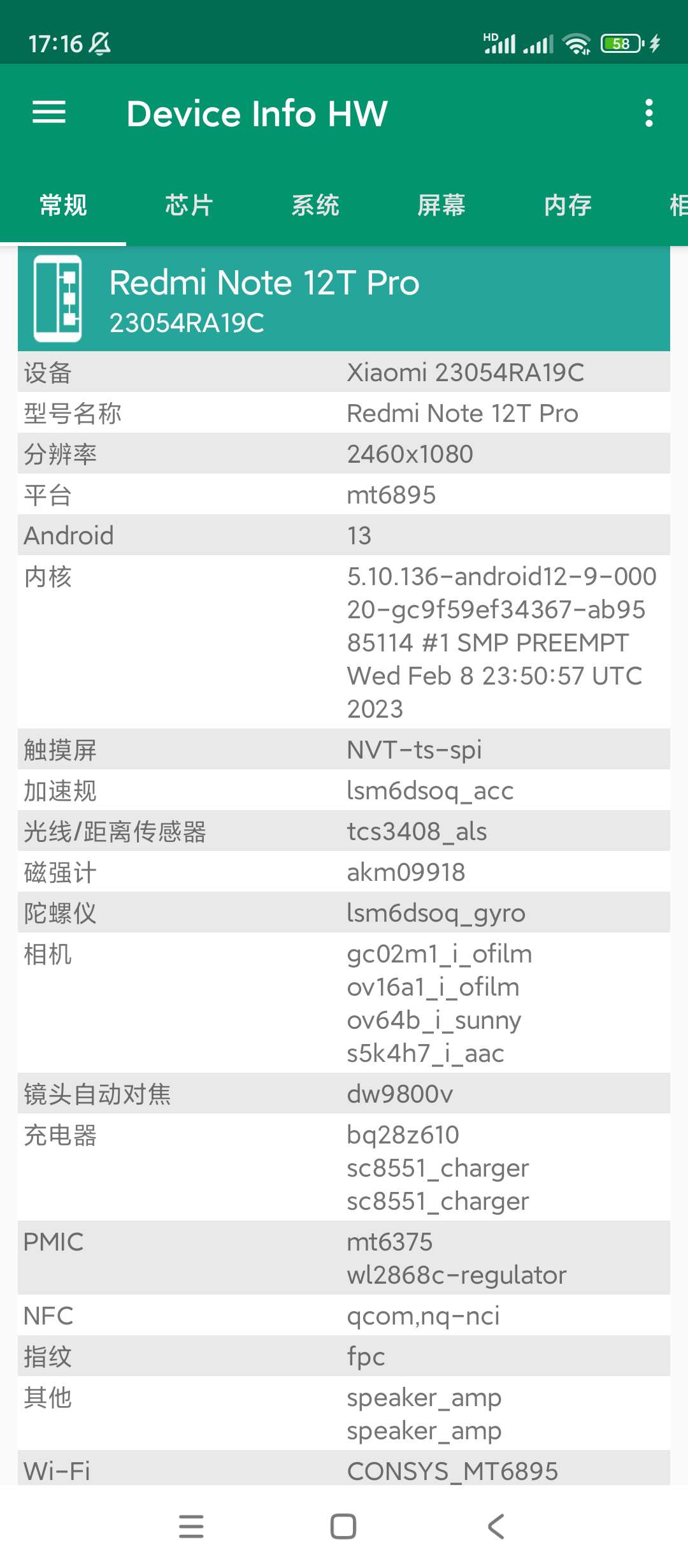The image size is (688, 1568).
Task: Switch to the 芯片 tab
Action: click(x=188, y=205)
